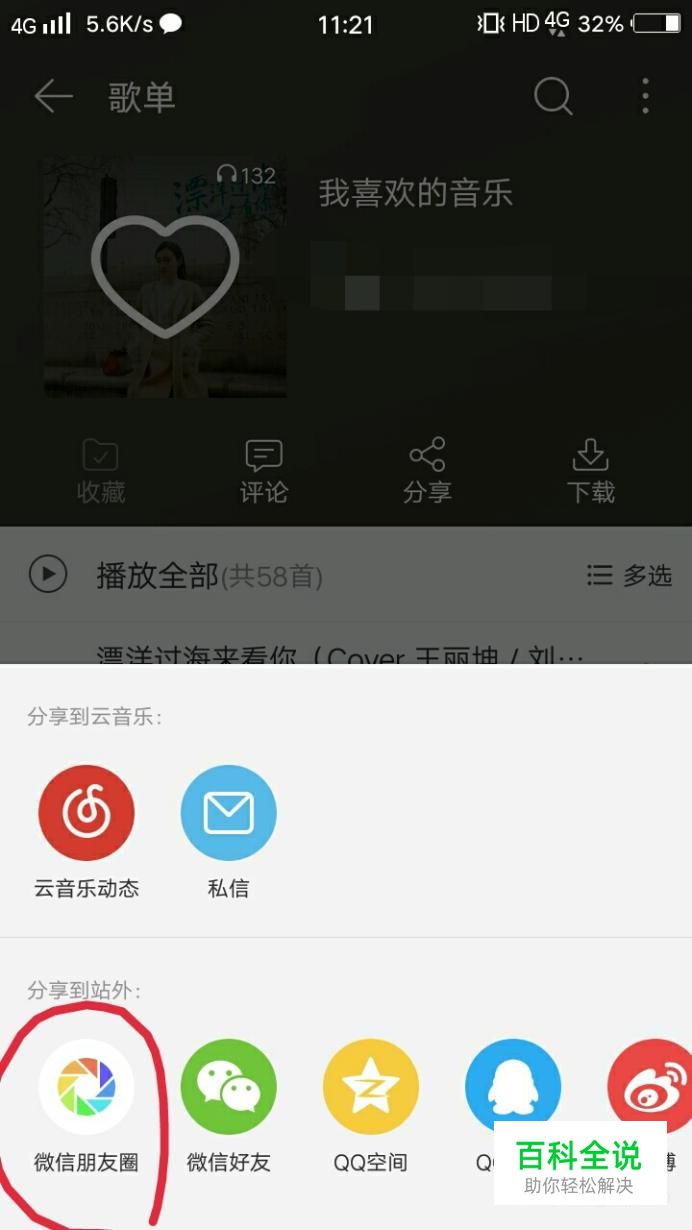
Task: Share using the QQ penguin icon
Action: pyautogui.click(x=513, y=1087)
